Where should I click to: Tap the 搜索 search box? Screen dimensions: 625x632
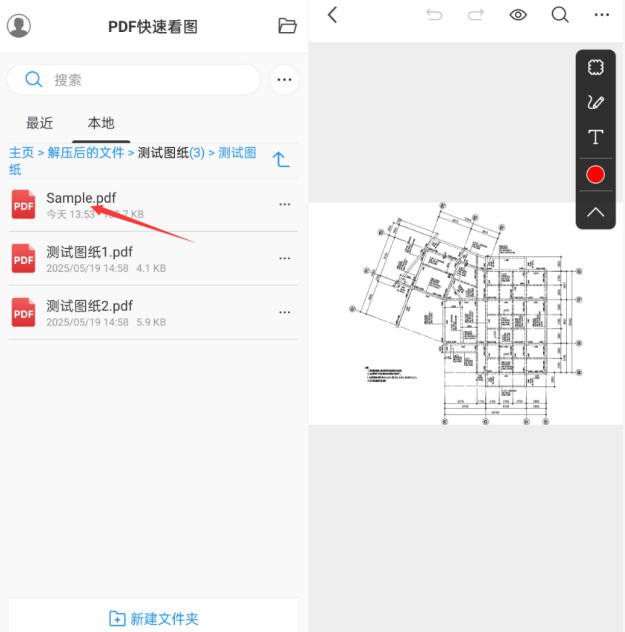(x=133, y=80)
